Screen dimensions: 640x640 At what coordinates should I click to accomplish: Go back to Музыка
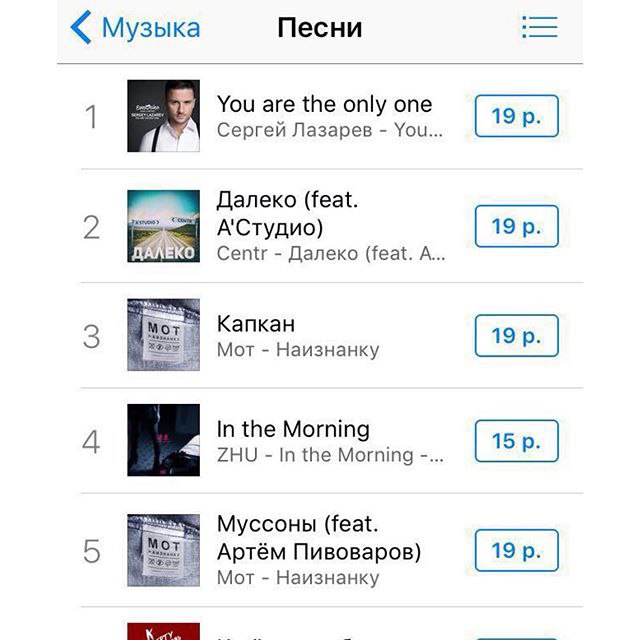pyautogui.click(x=135, y=28)
